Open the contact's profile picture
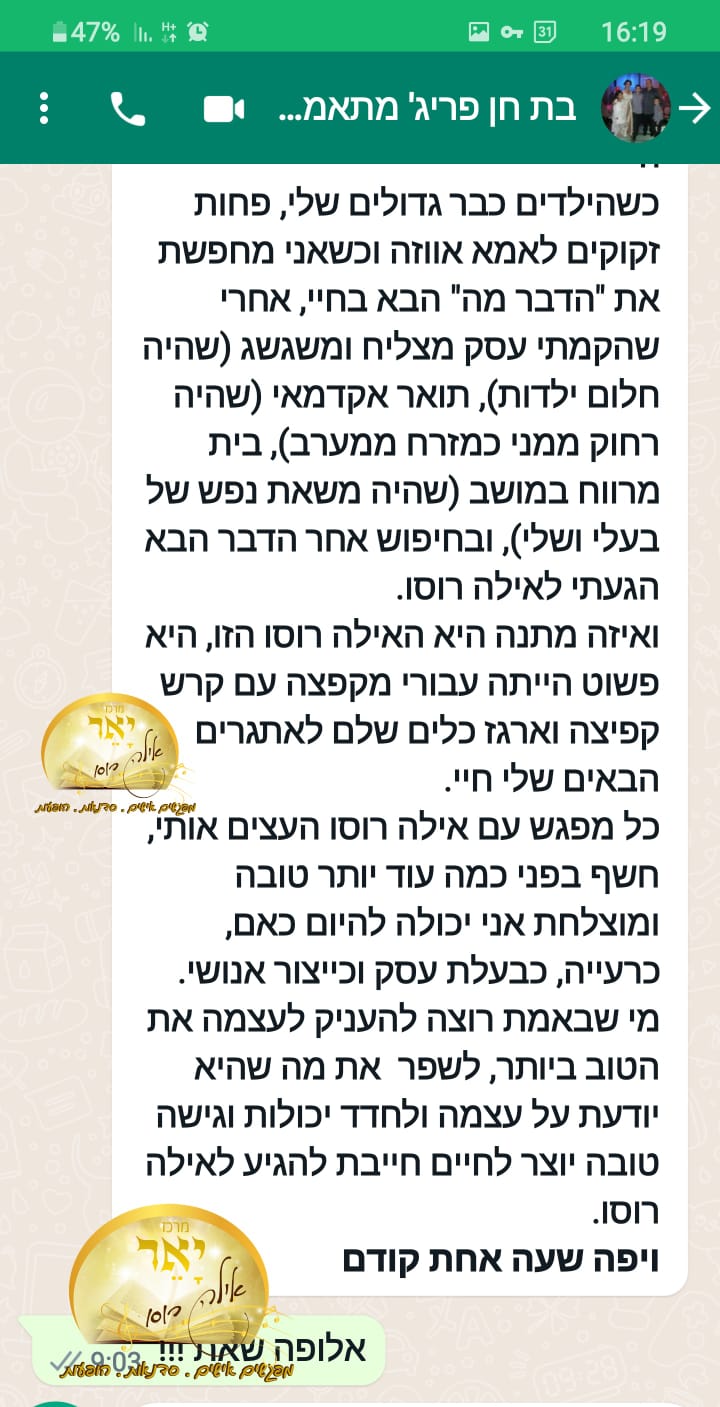The width and height of the screenshot is (720, 1407). point(635,108)
